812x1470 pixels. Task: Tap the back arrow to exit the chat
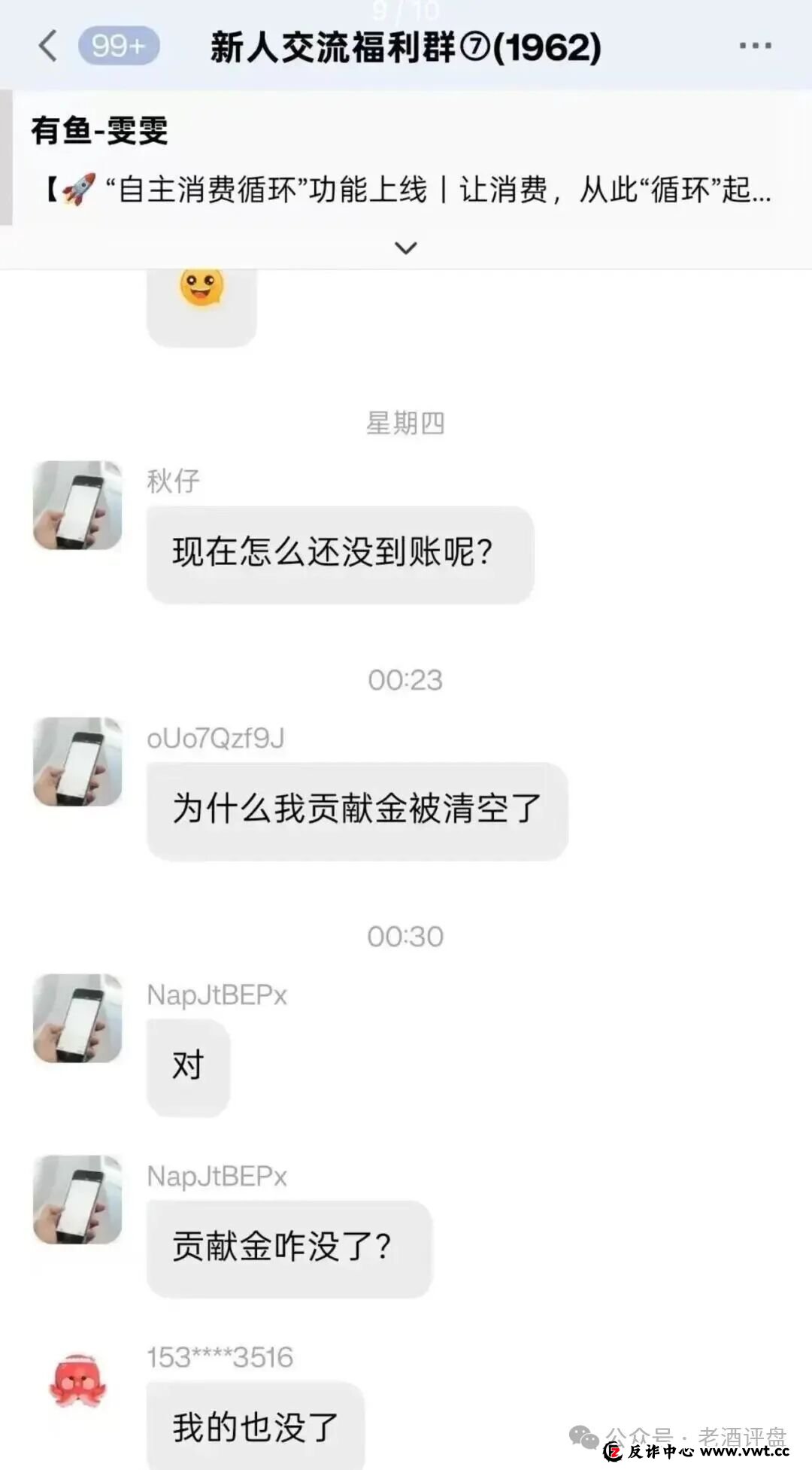pos(47,44)
